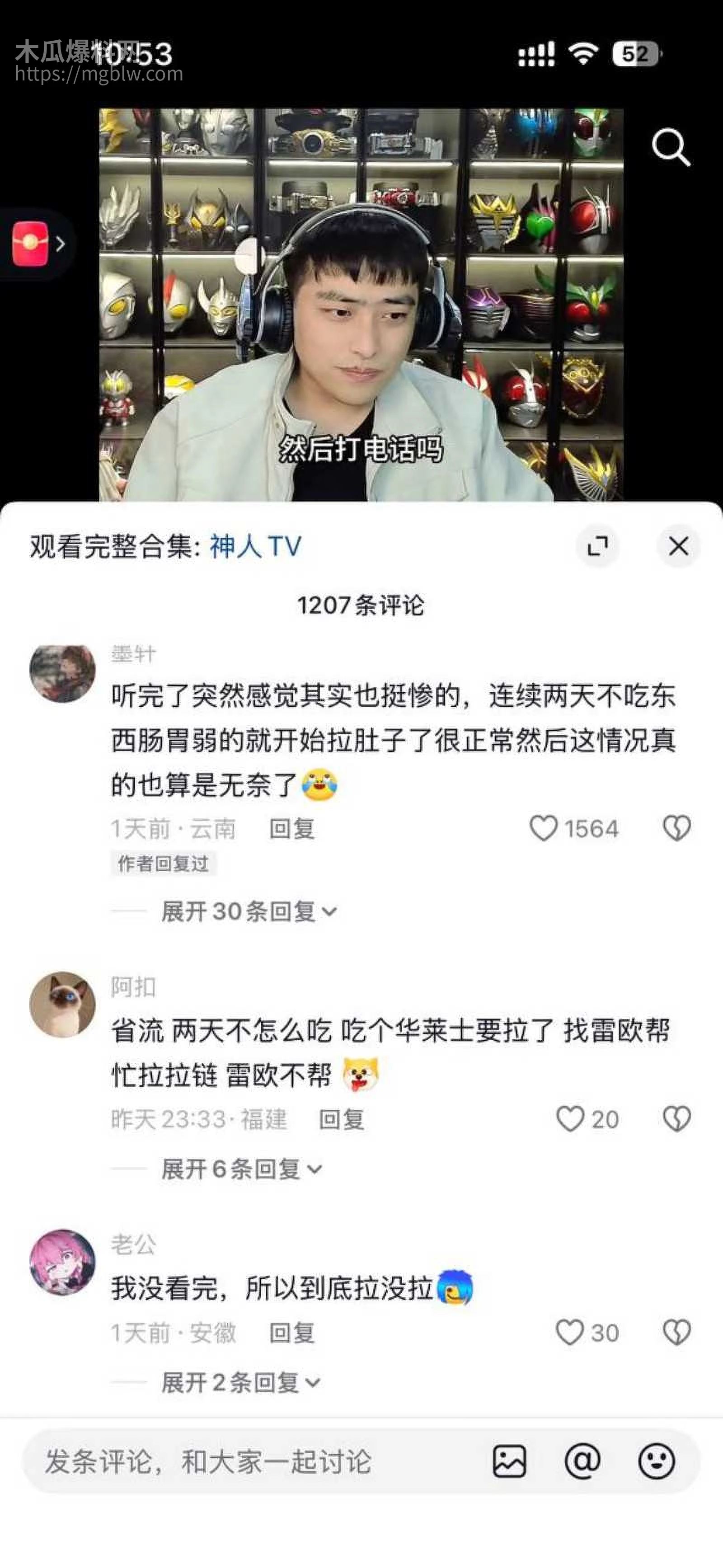Mention someone with the @ icon
The height and width of the screenshot is (1568, 723).
tap(582, 1461)
